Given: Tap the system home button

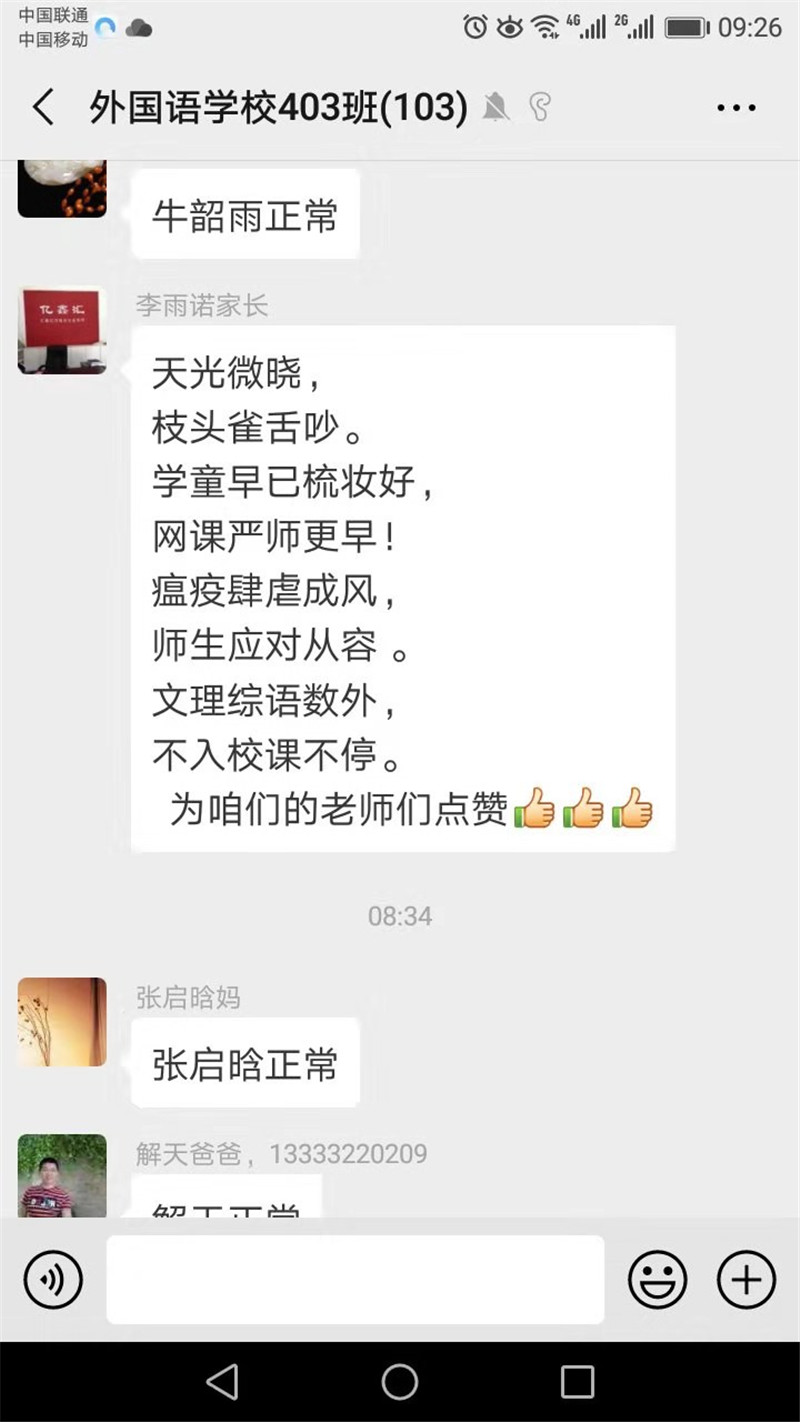Looking at the screenshot, I should click(400, 1382).
